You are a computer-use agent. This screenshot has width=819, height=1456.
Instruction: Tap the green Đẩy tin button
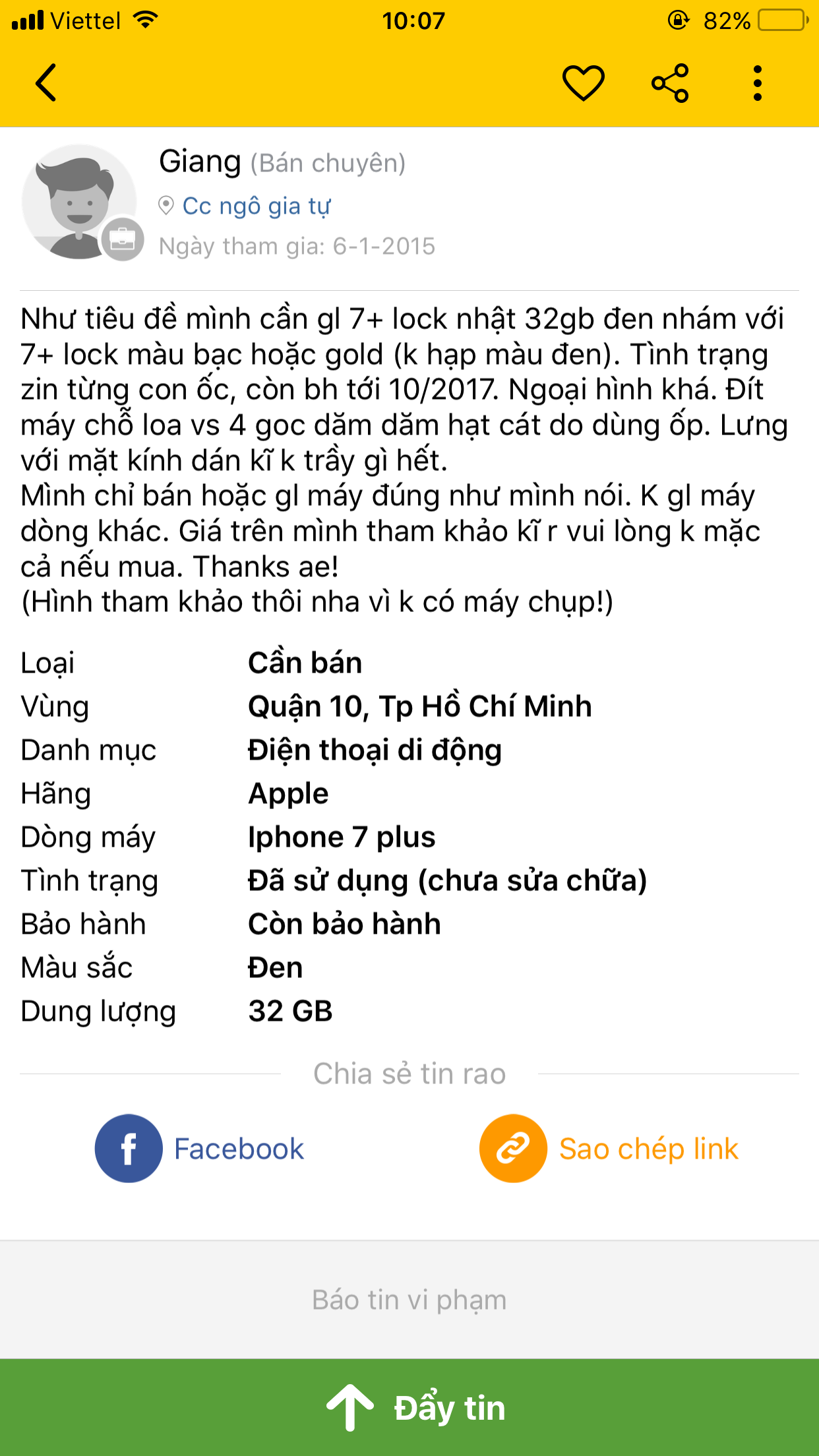[409, 1407]
